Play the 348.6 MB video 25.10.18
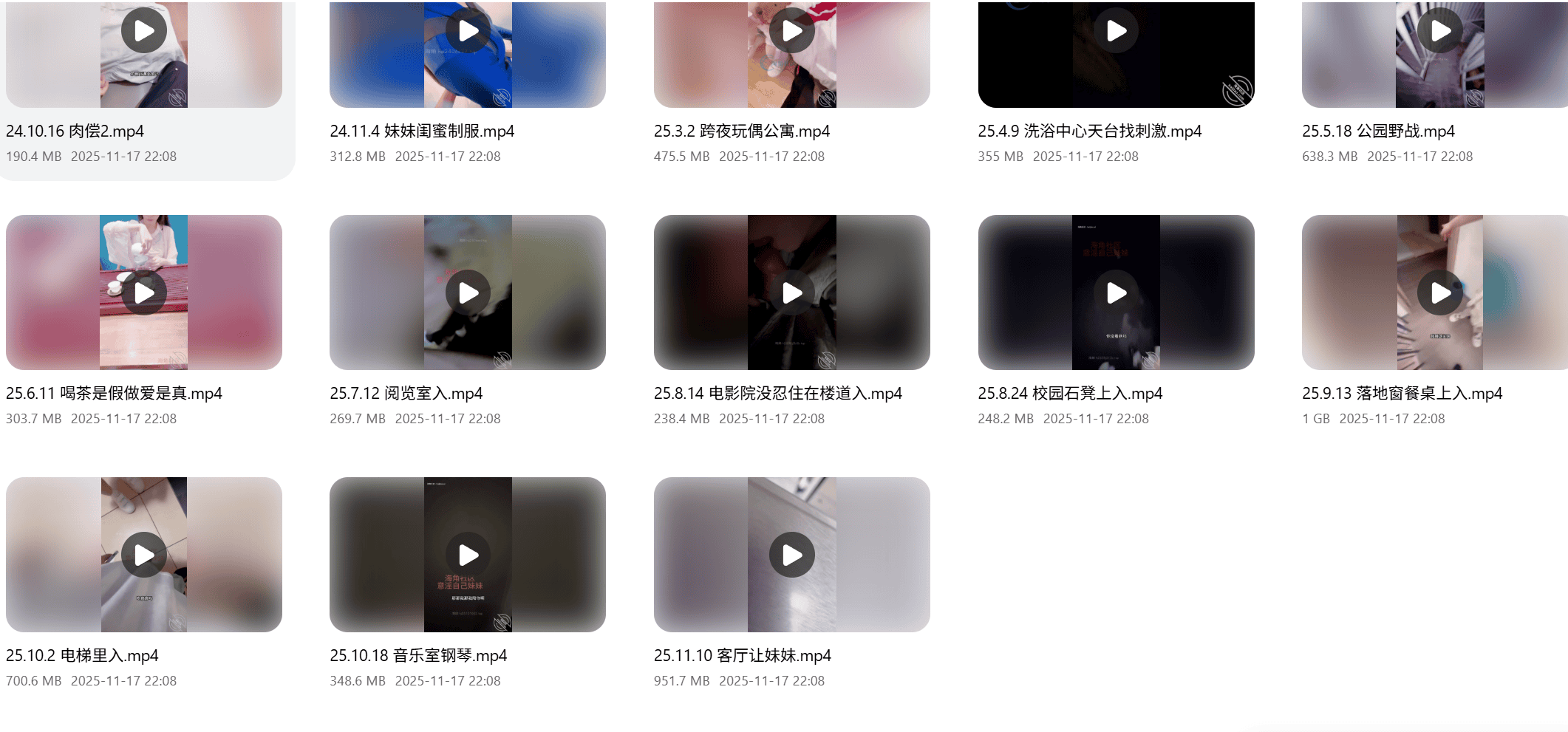Viewport: 1568px width, 732px height. [468, 555]
